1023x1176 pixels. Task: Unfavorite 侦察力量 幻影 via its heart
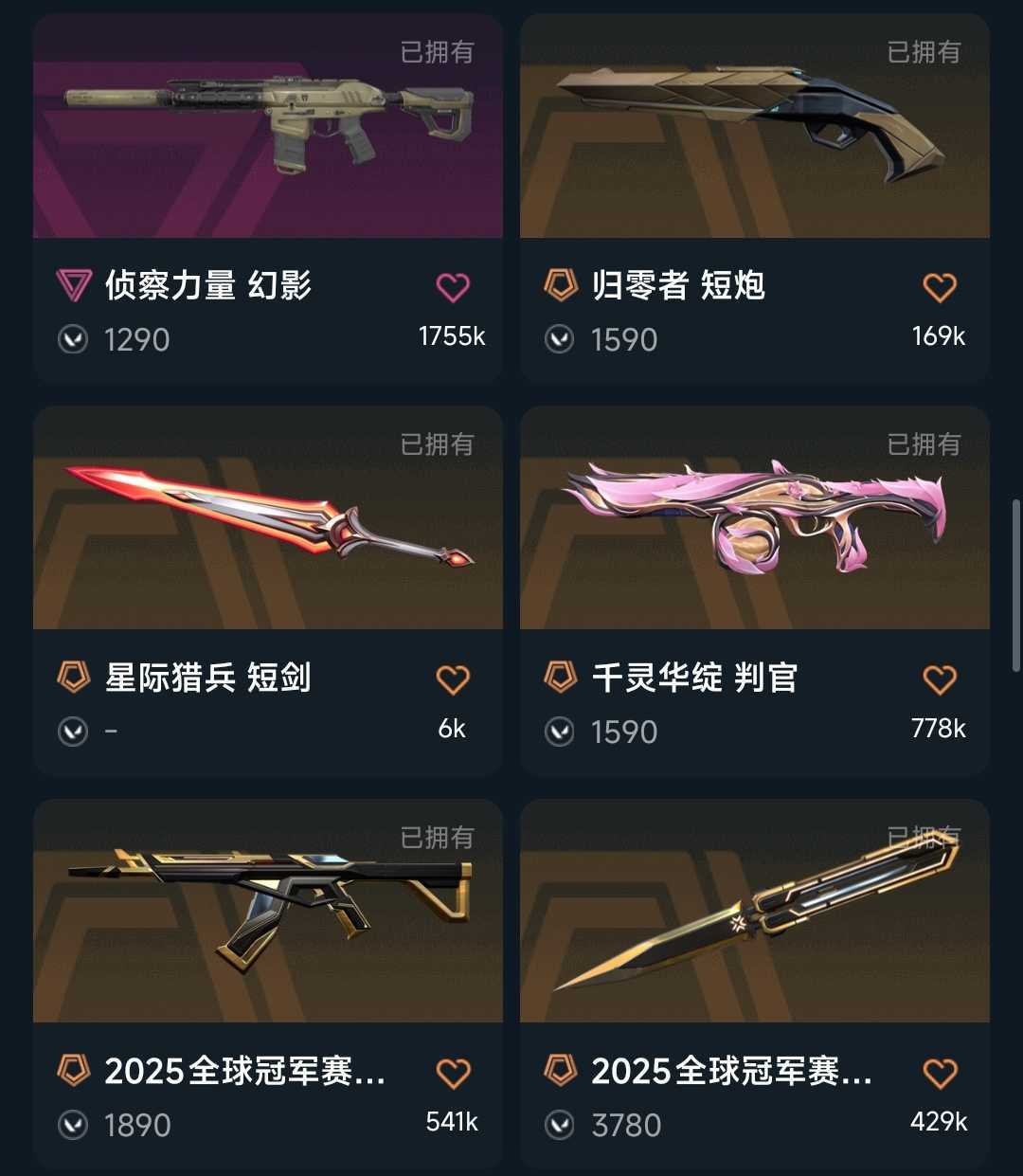(455, 285)
